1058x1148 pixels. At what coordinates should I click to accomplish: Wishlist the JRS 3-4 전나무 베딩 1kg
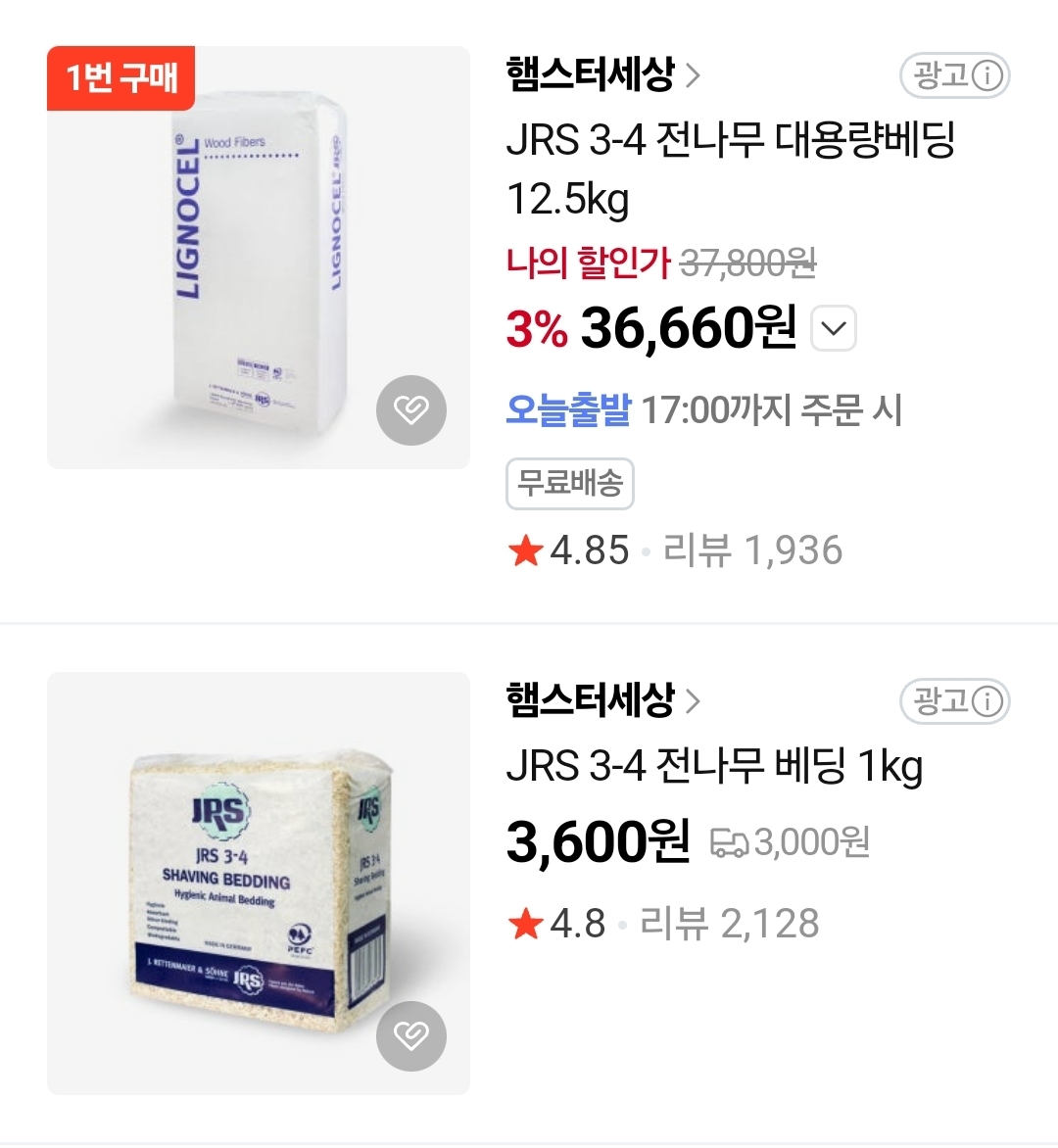411,1035
